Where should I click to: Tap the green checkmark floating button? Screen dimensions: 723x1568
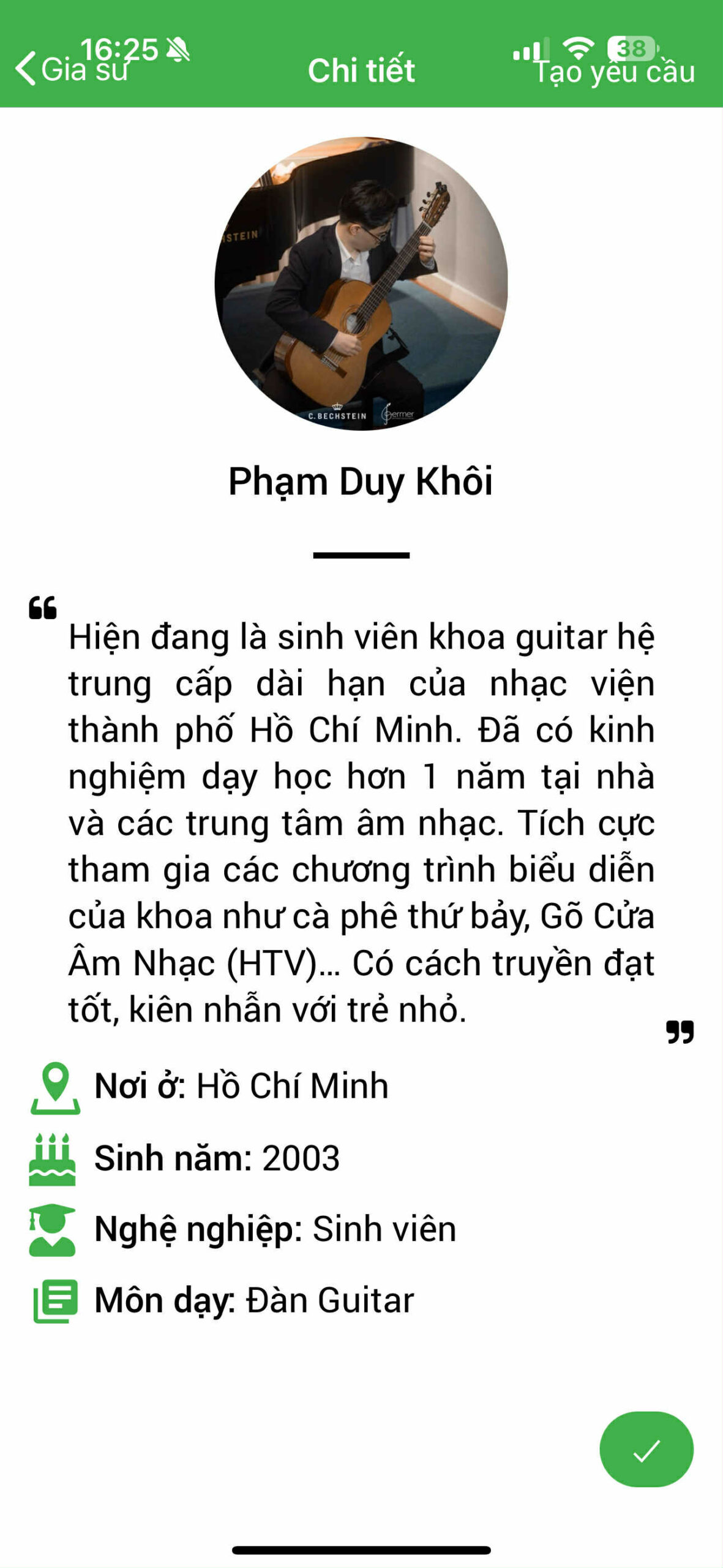646,1450
